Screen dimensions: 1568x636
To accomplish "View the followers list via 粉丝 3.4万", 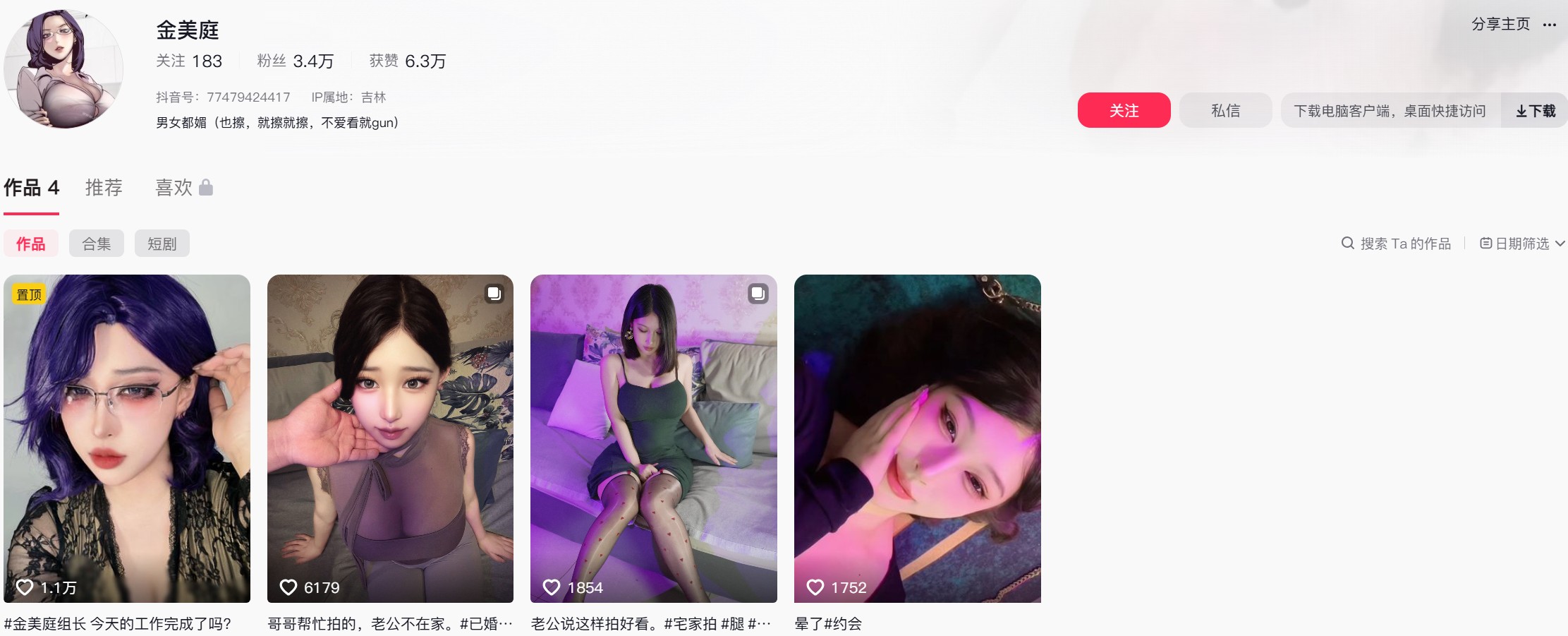I will [295, 61].
